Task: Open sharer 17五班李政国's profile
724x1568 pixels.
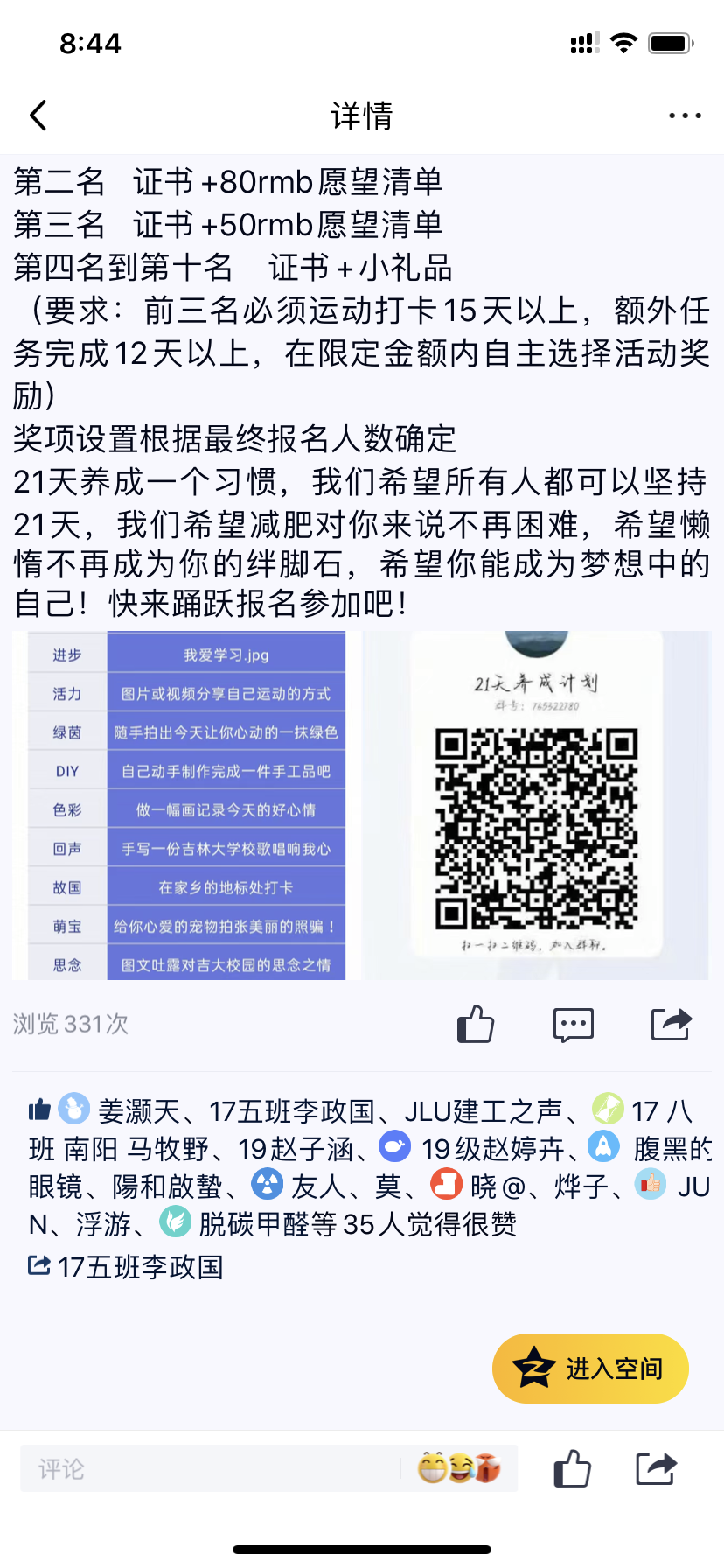Action: pos(140,1267)
